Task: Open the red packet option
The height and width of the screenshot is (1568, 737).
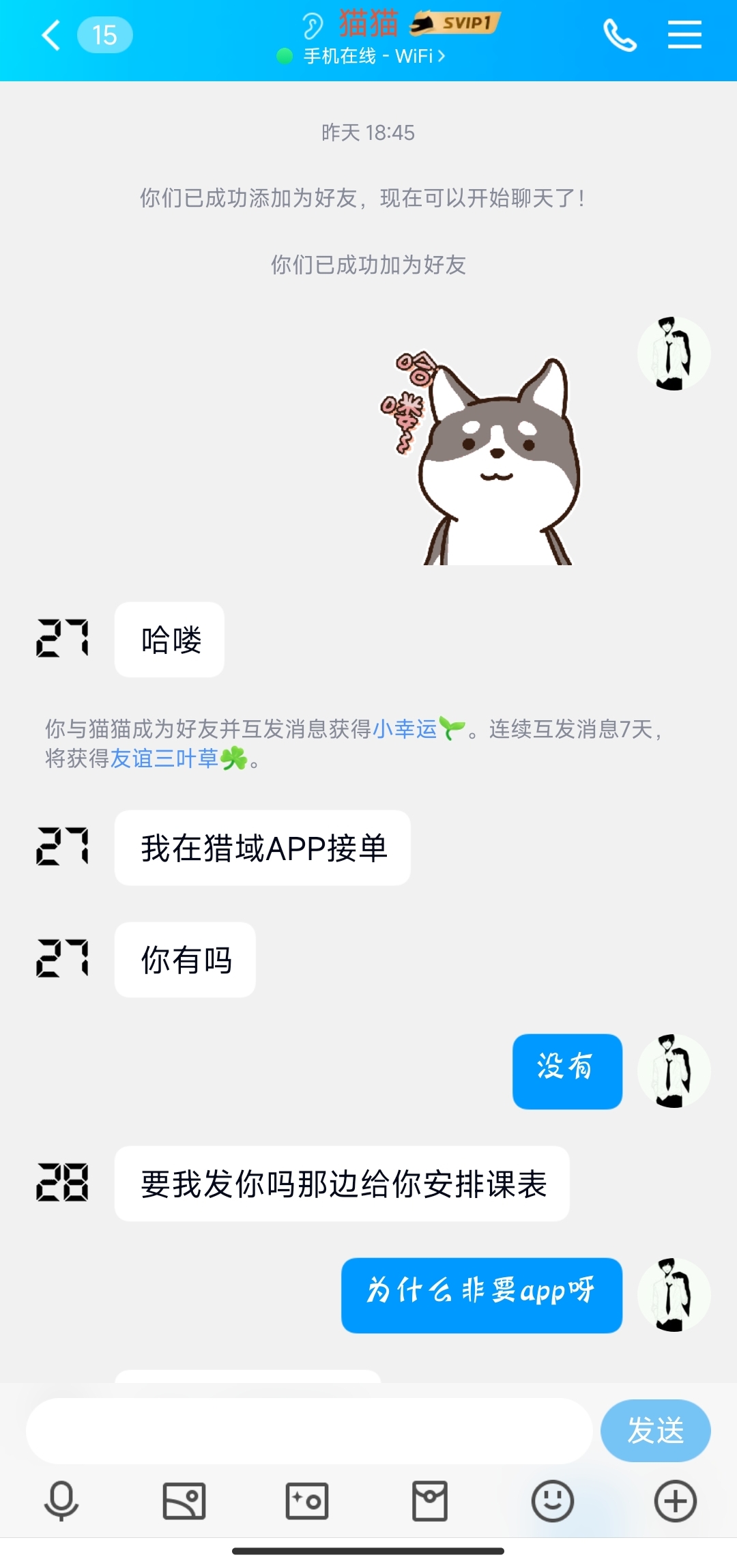Action: pos(430,1501)
